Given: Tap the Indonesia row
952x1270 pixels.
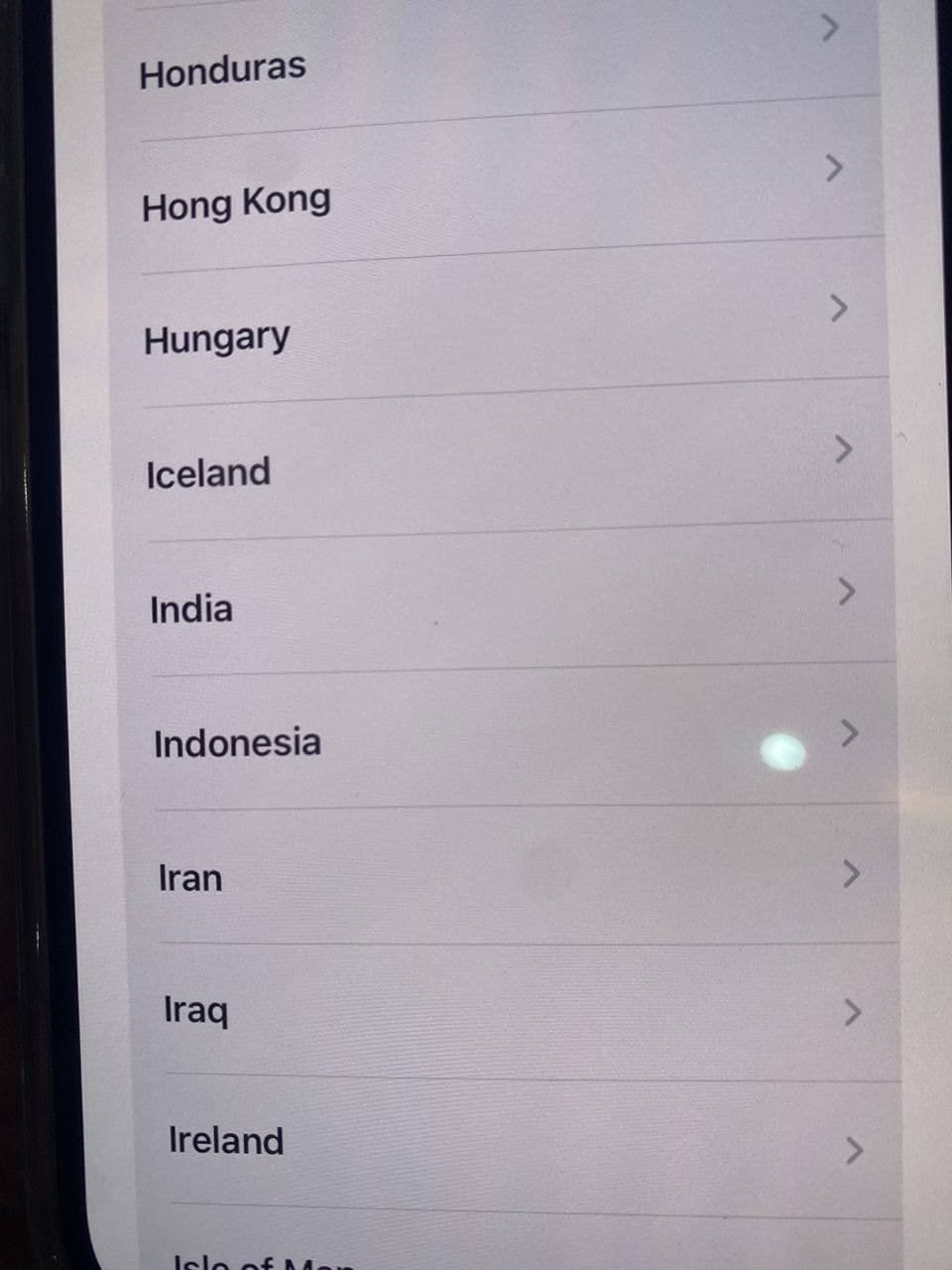Looking at the screenshot, I should pyautogui.click(x=237, y=743).
